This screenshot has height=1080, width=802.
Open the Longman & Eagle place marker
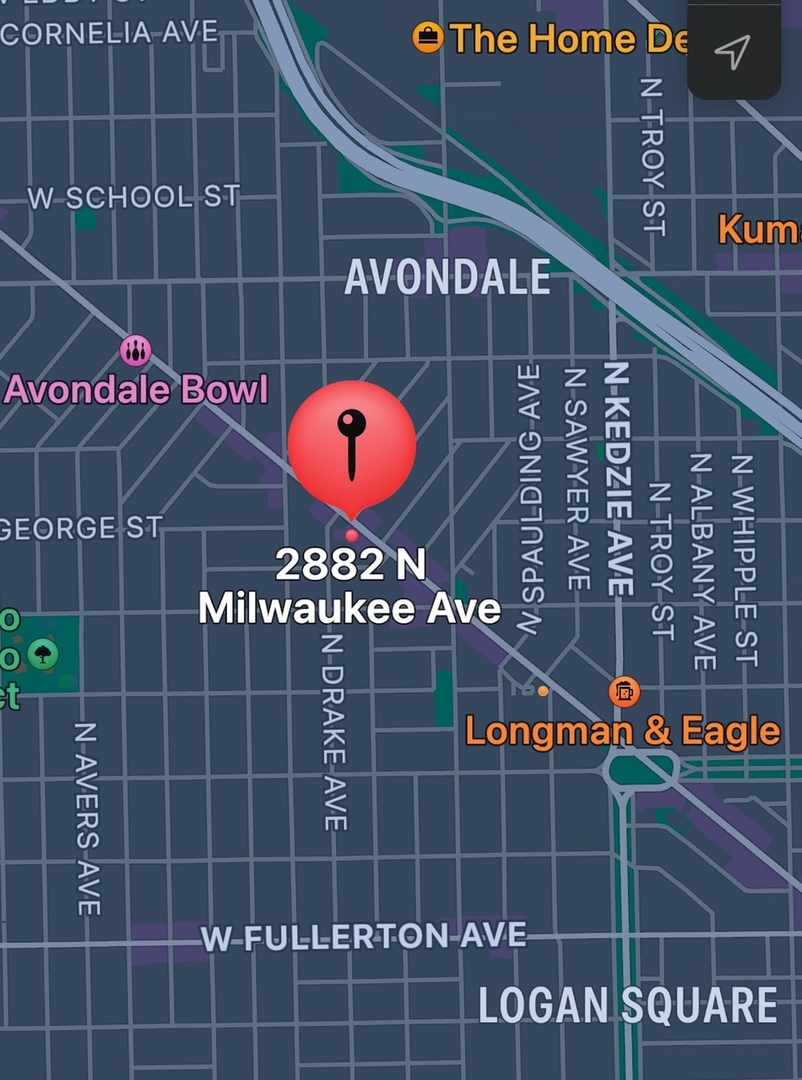coord(624,690)
